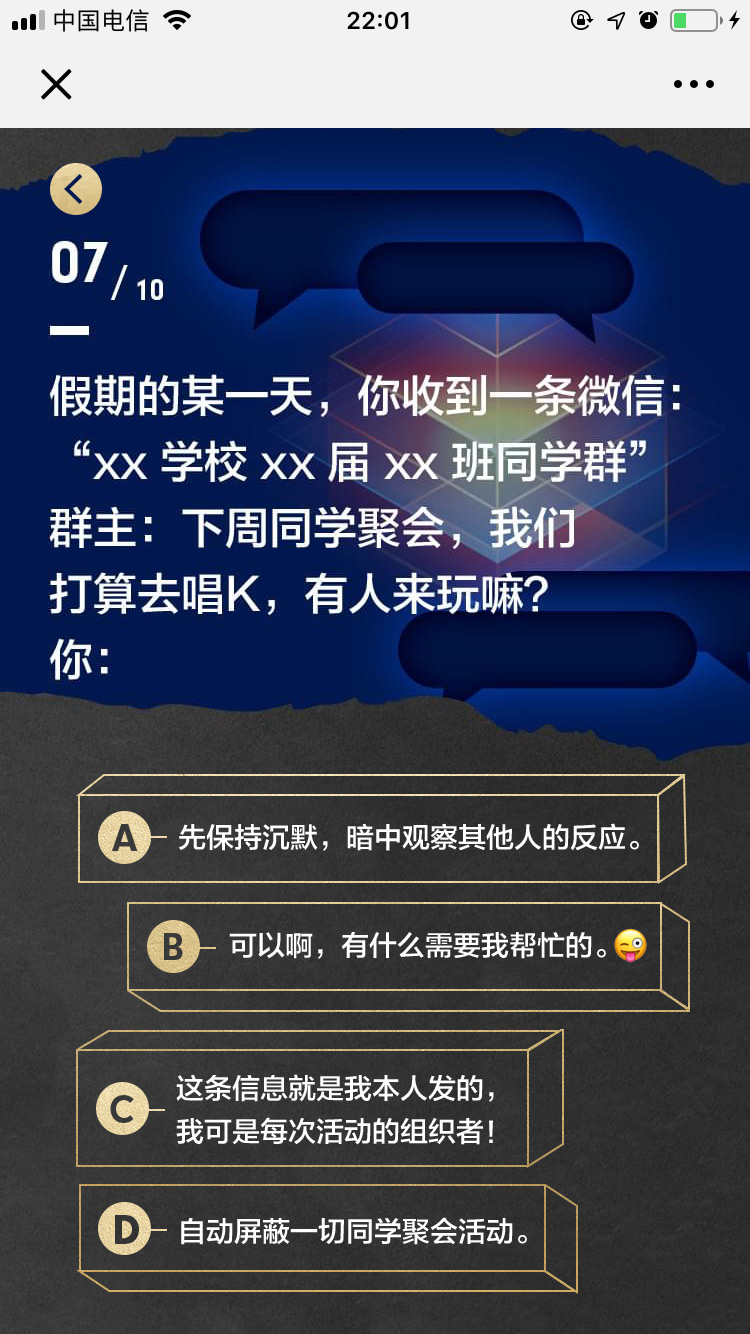Viewport: 750px width, 1334px height.
Task: Open the three-dot more menu
Action: point(693,85)
